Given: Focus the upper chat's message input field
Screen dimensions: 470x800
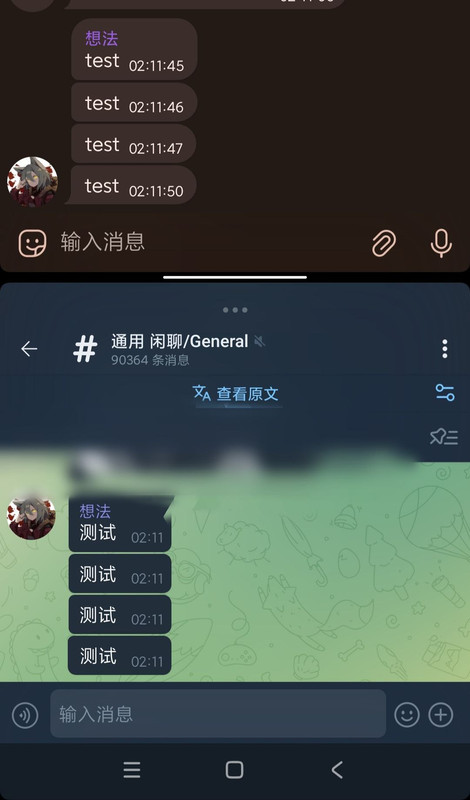Looking at the screenshot, I should [x=209, y=242].
